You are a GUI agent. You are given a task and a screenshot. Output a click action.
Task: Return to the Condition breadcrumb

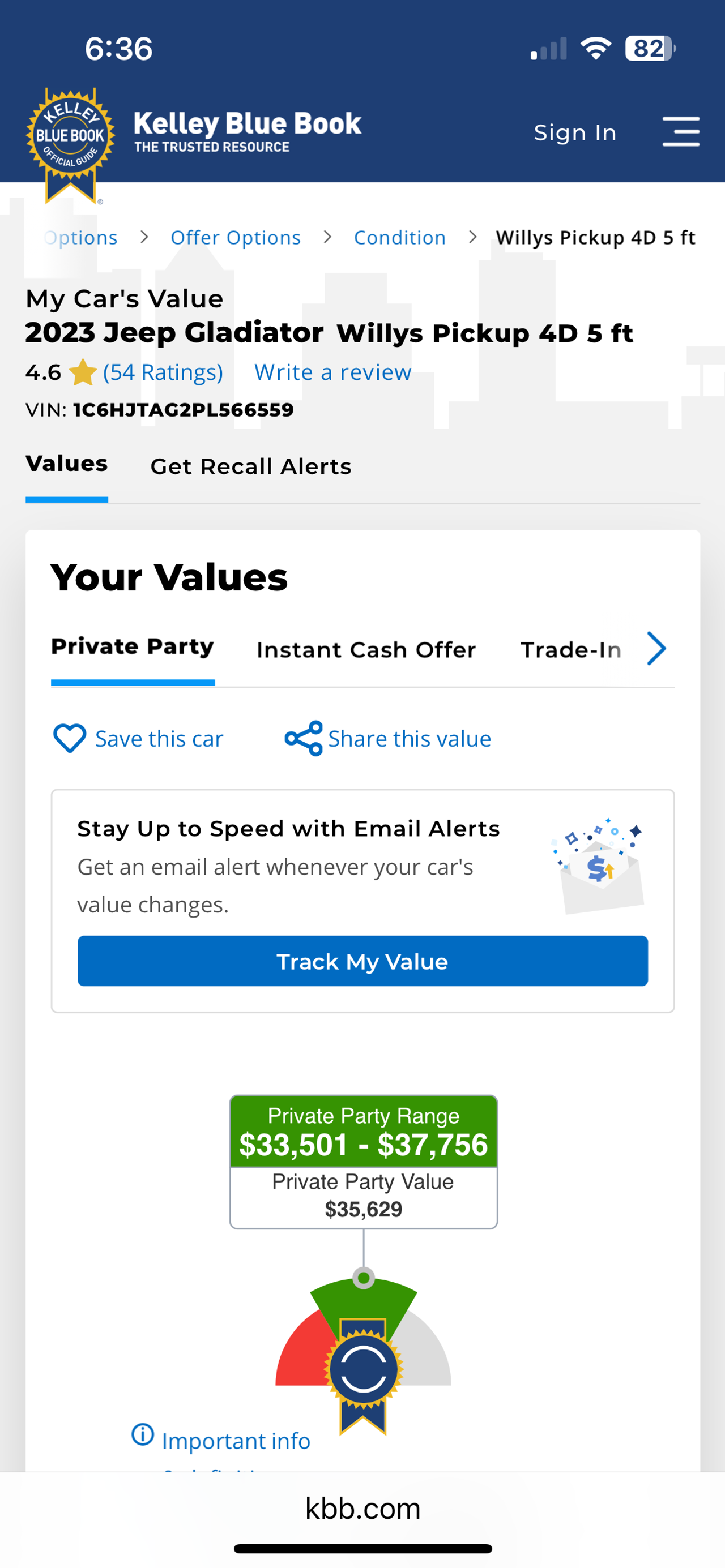click(x=400, y=237)
